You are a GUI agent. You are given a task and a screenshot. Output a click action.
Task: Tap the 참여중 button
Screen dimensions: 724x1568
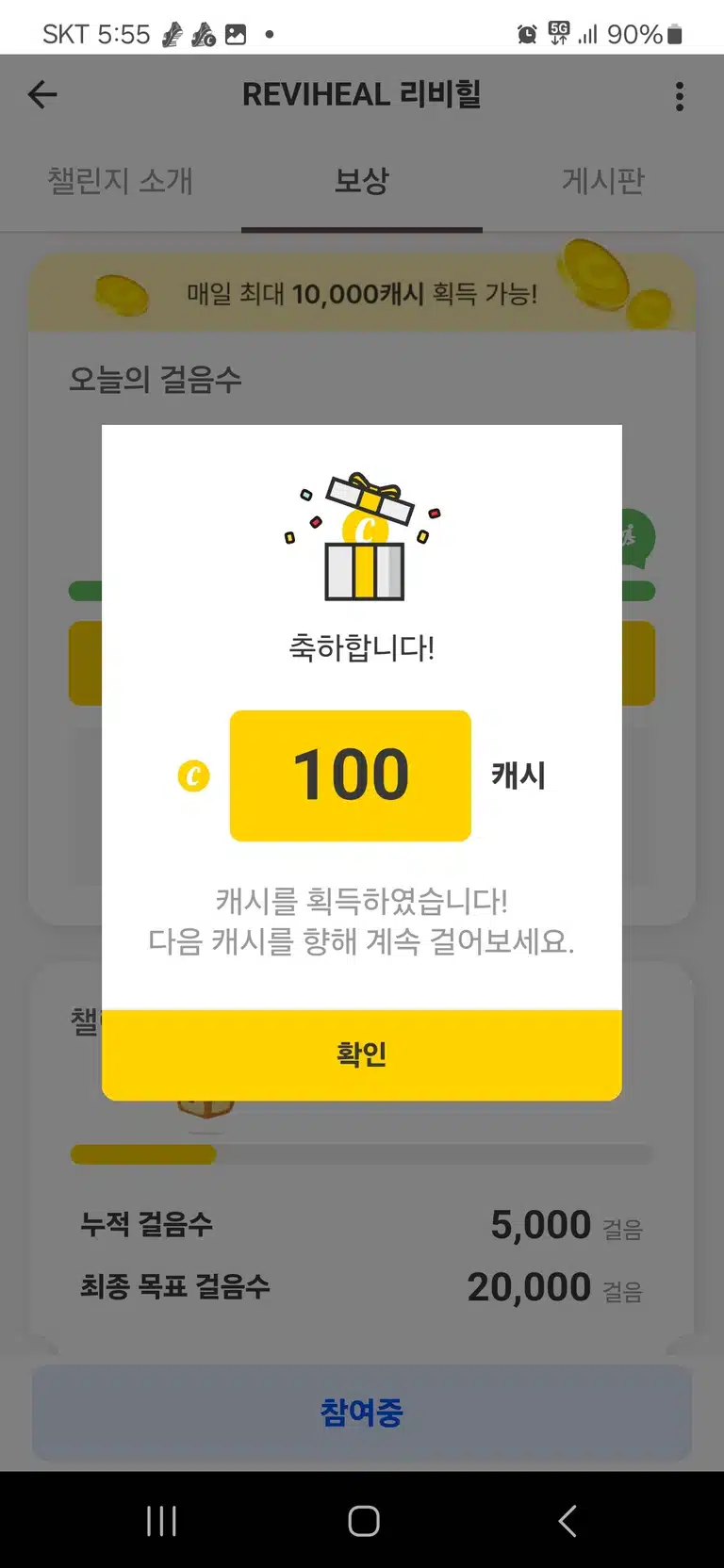[362, 1413]
